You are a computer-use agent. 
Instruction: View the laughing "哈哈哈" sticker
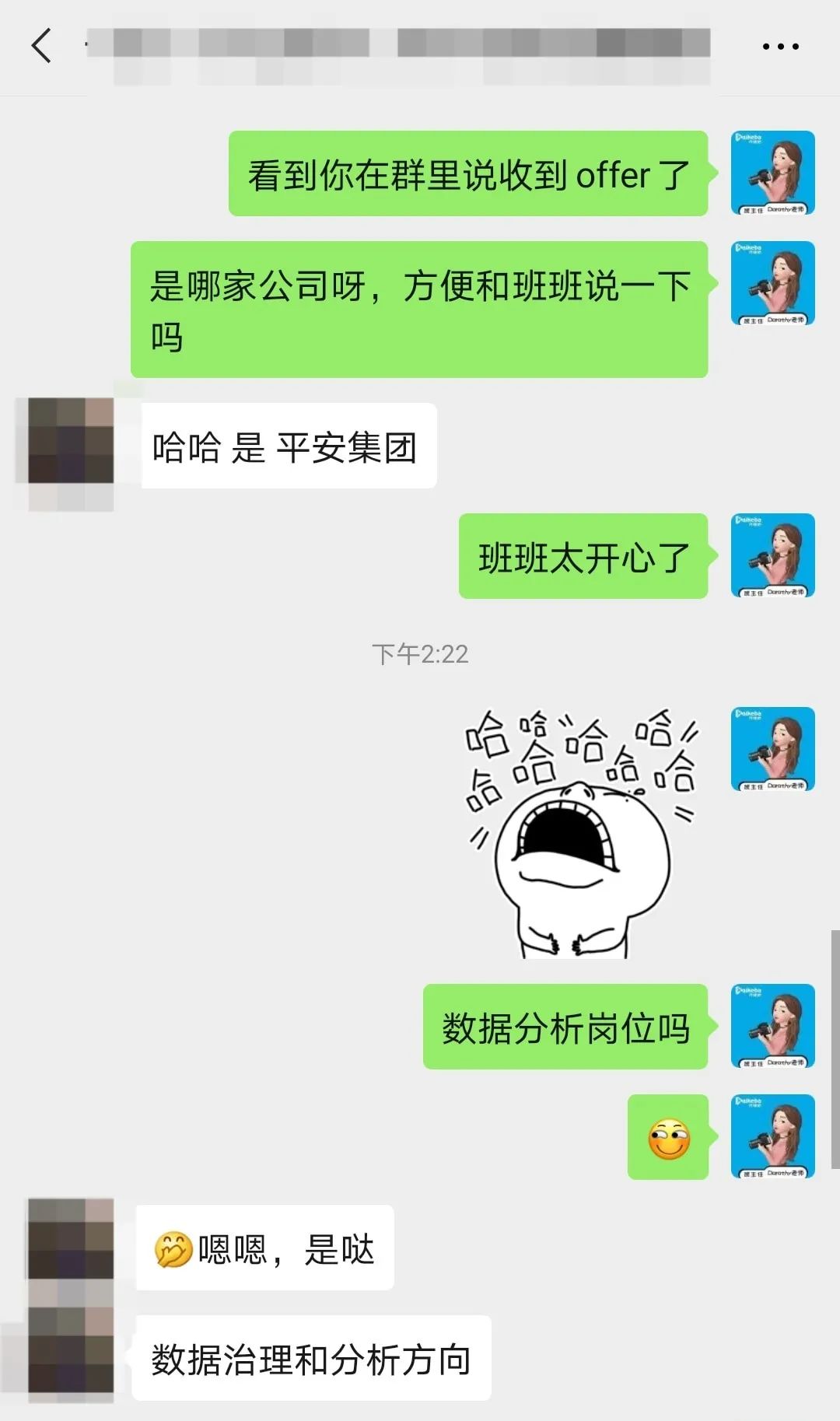[x=580, y=832]
